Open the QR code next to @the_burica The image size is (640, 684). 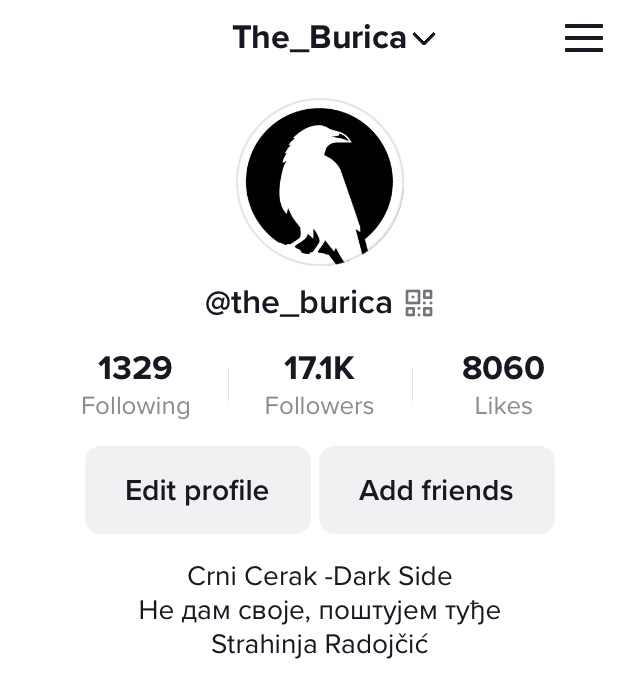(x=419, y=303)
